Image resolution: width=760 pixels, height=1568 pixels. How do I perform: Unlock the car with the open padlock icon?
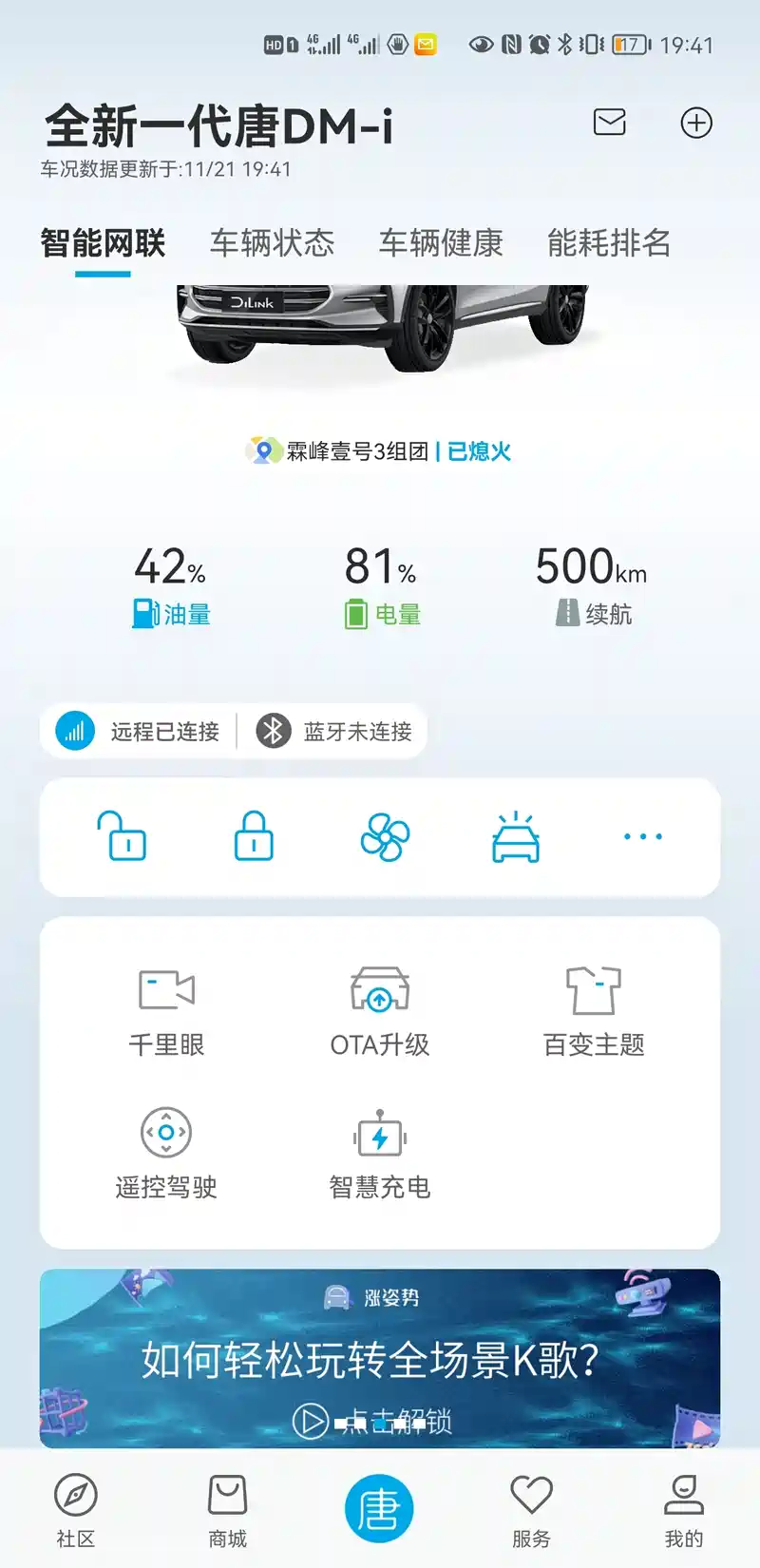[122, 836]
